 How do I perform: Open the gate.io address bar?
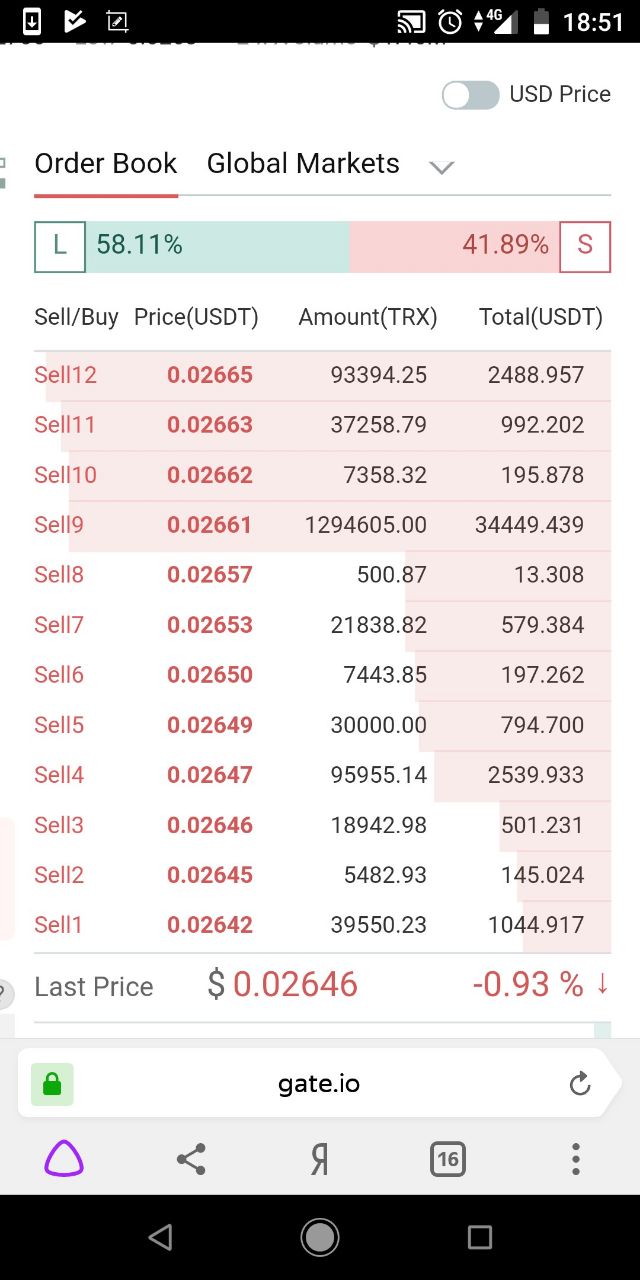[318, 1084]
